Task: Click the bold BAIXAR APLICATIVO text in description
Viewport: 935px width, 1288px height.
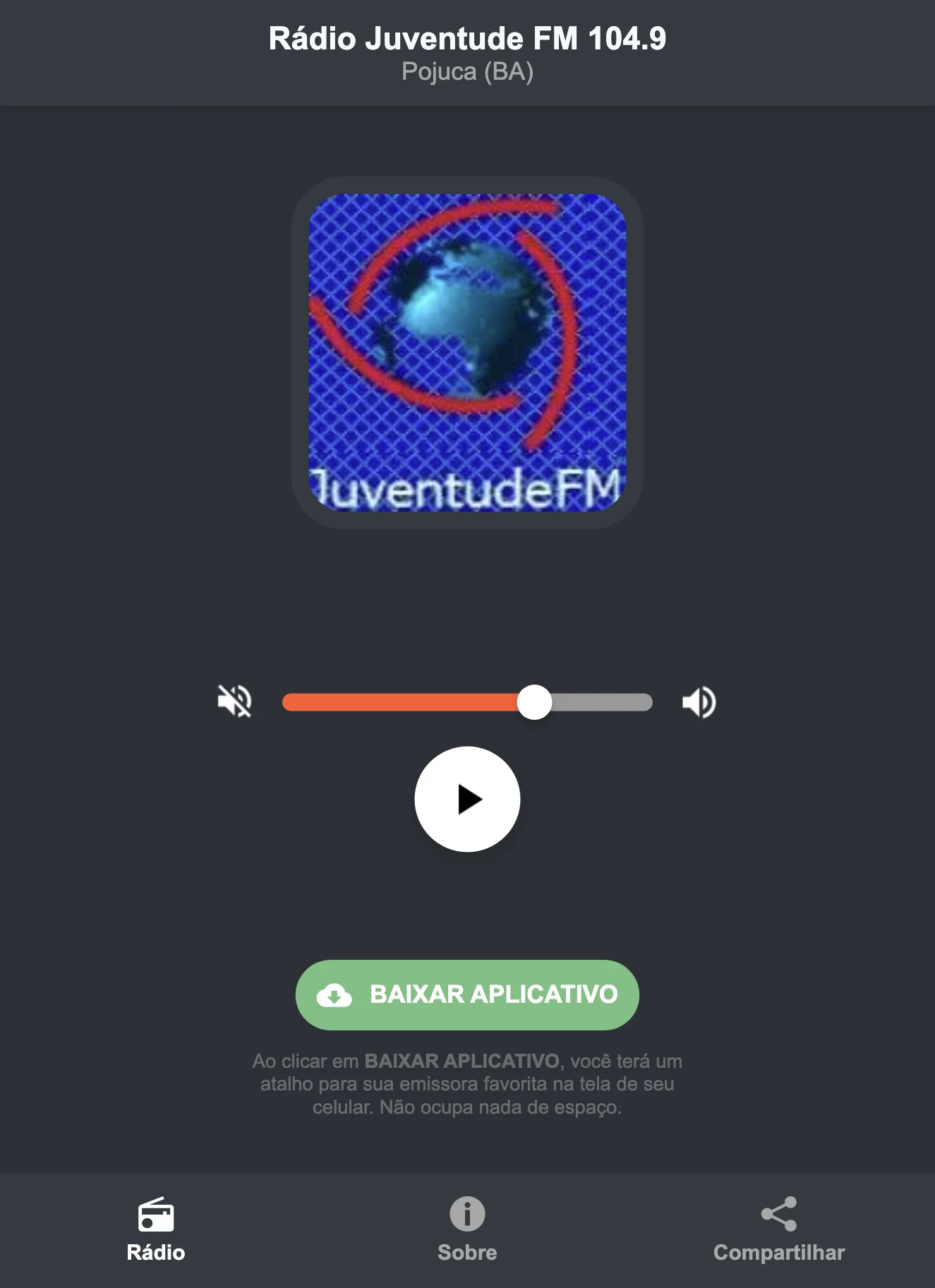Action: click(x=460, y=1060)
